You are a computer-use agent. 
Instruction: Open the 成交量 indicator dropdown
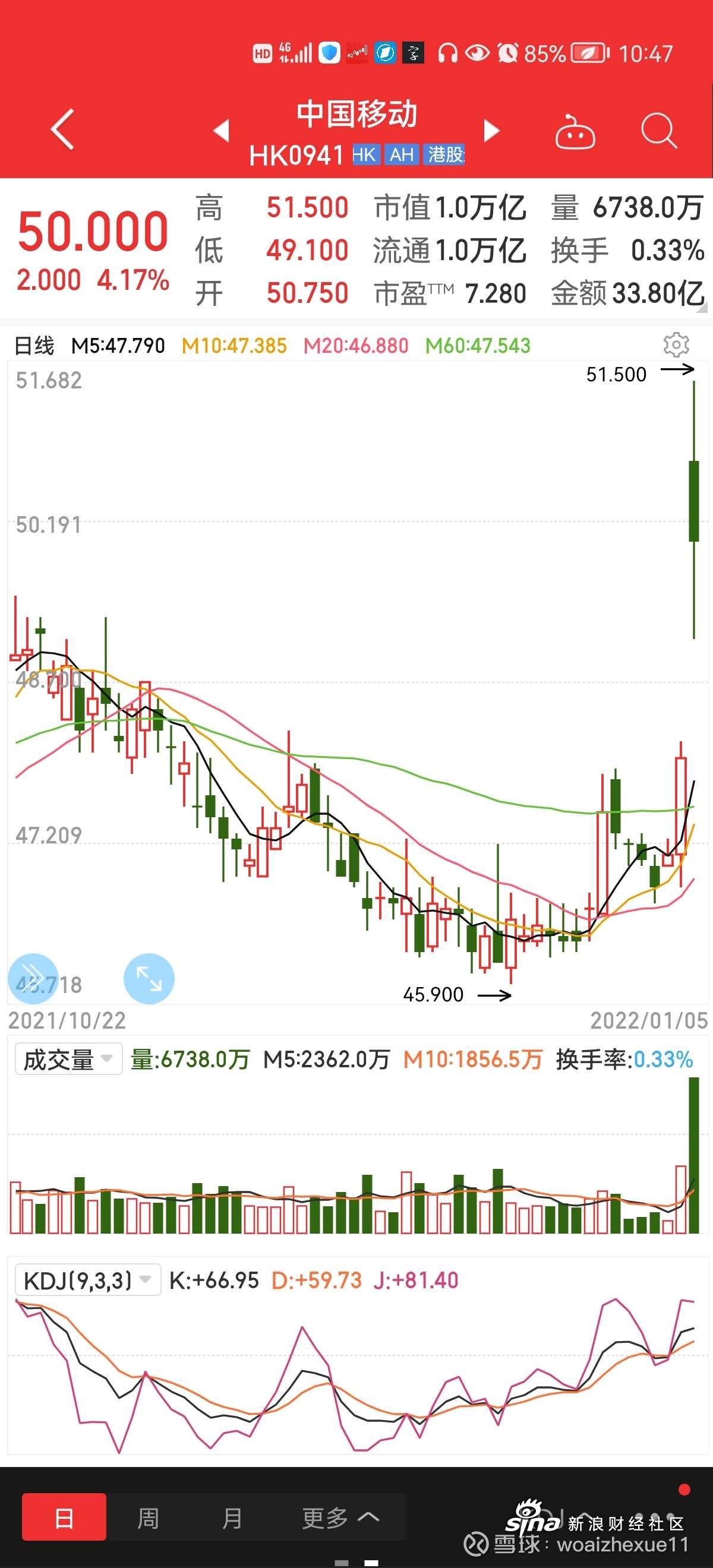click(x=69, y=1060)
